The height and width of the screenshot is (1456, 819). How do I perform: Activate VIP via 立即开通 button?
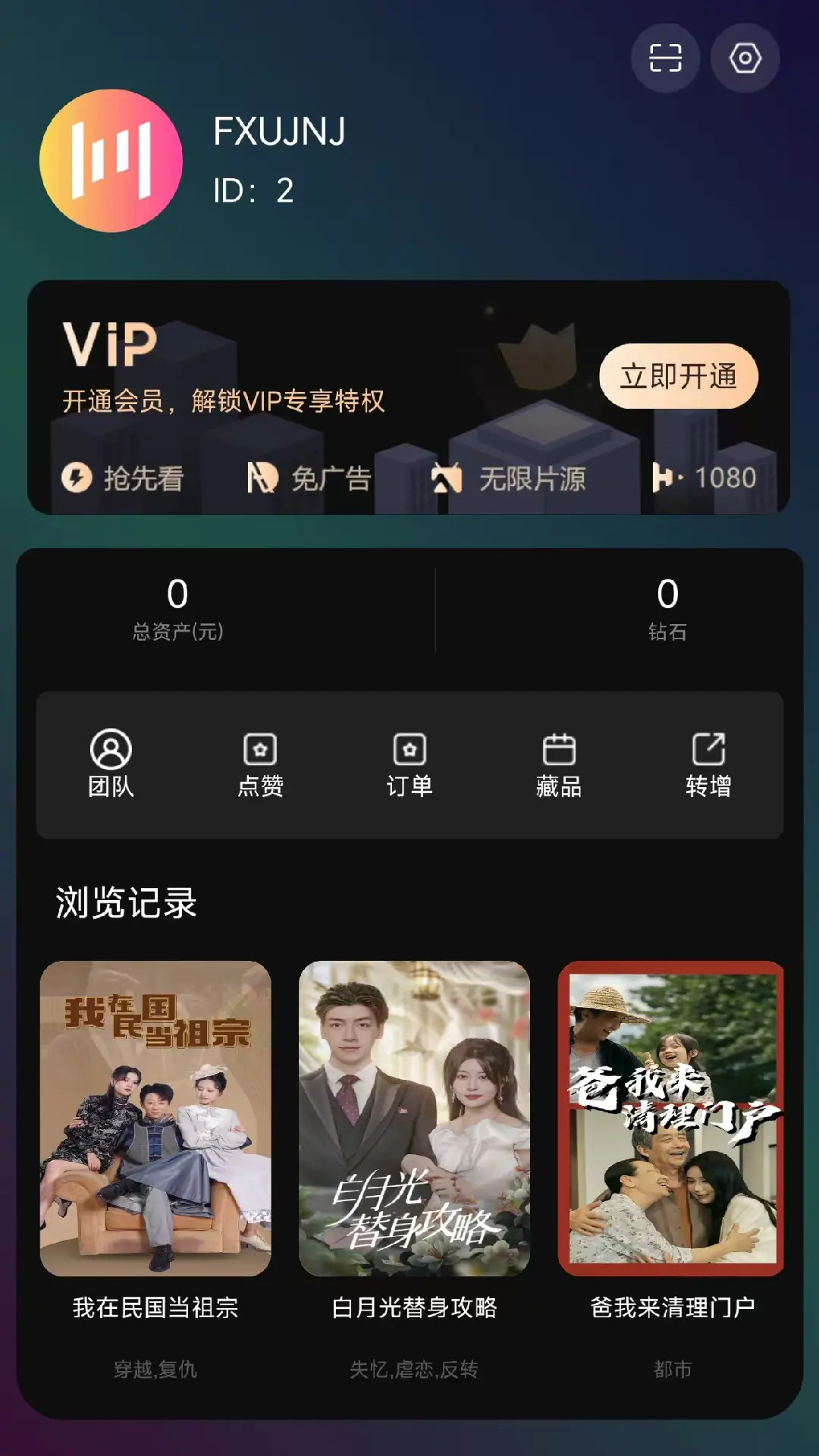[679, 376]
